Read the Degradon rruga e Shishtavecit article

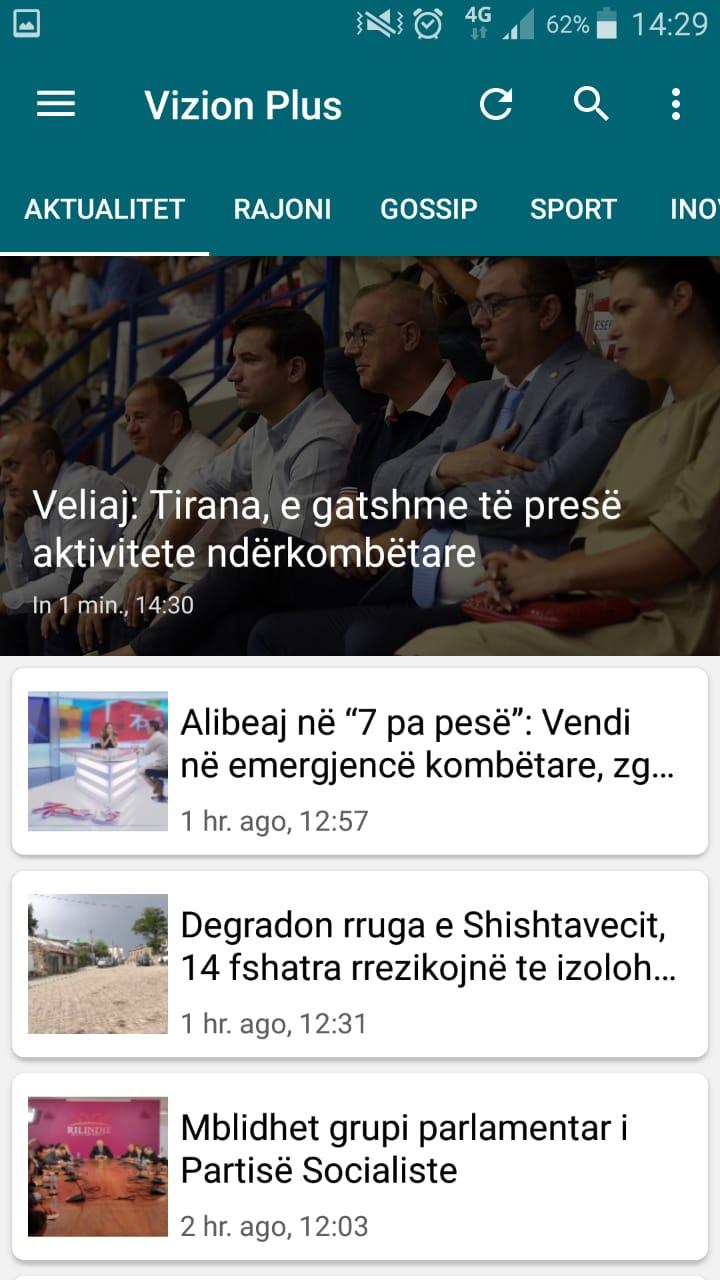(x=360, y=964)
